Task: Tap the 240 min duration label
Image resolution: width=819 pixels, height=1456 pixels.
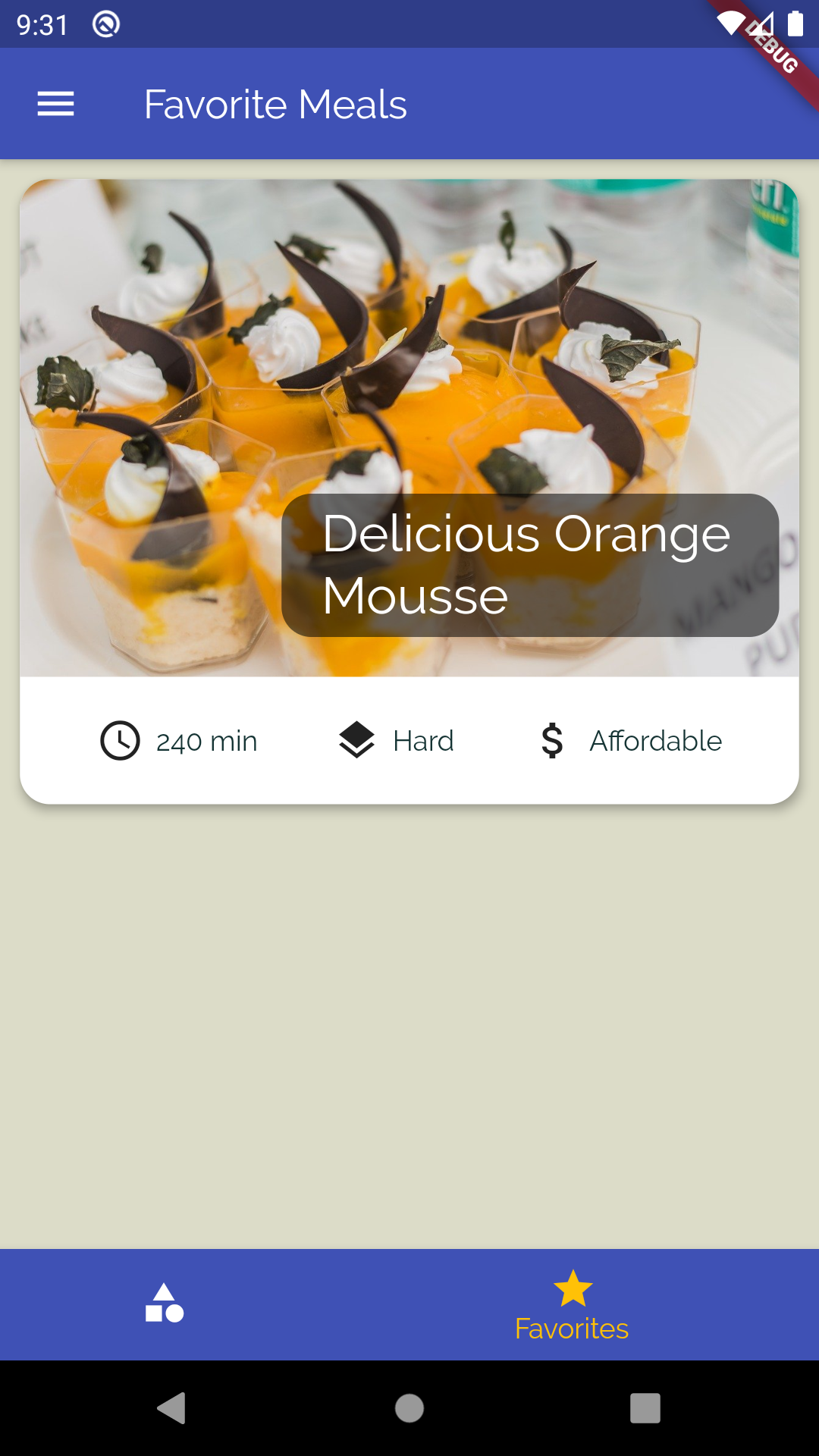Action: pyautogui.click(x=207, y=741)
